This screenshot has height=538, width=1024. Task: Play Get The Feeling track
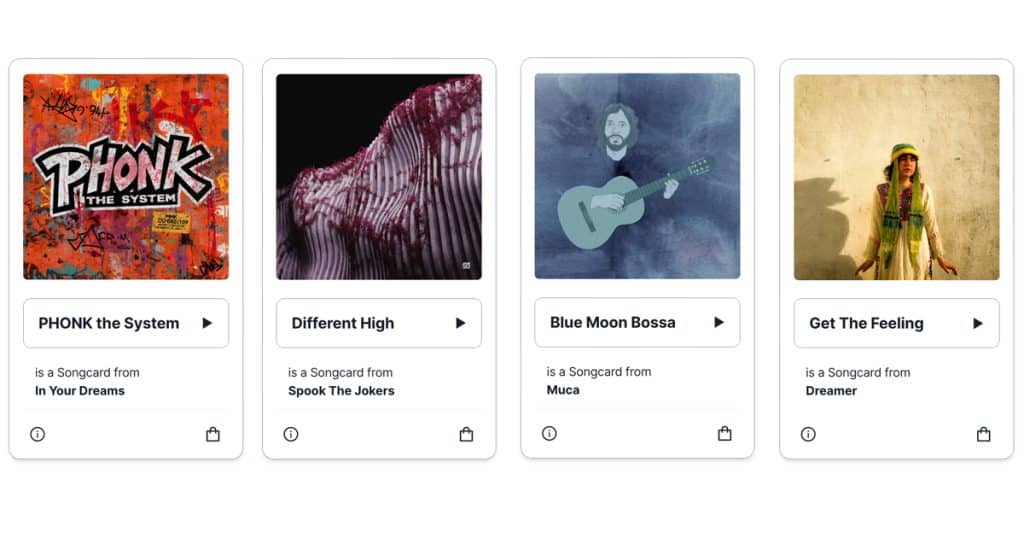tap(977, 323)
